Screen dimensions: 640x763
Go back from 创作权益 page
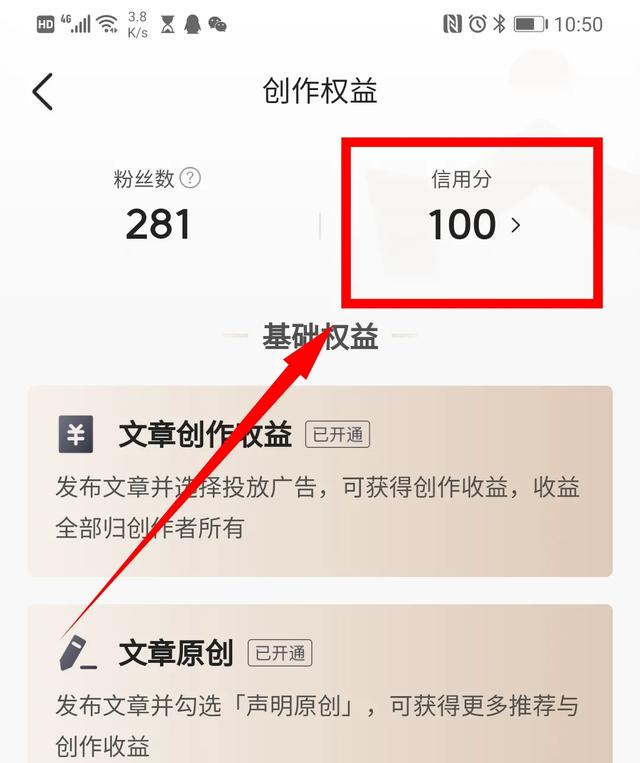coord(42,91)
